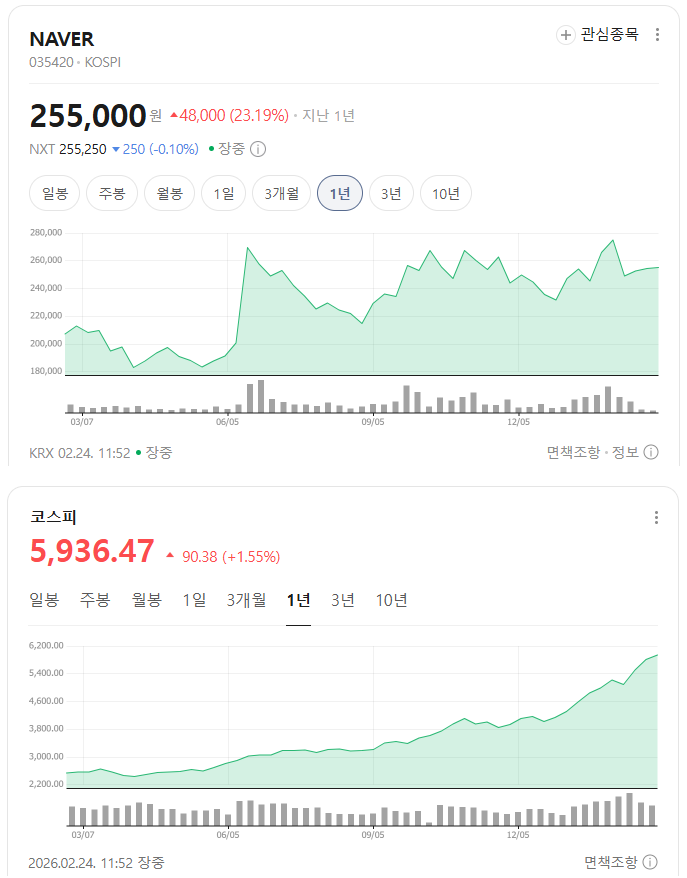Select 일봉 chip on NAVER chart
The image size is (687, 878).
coord(54,193)
